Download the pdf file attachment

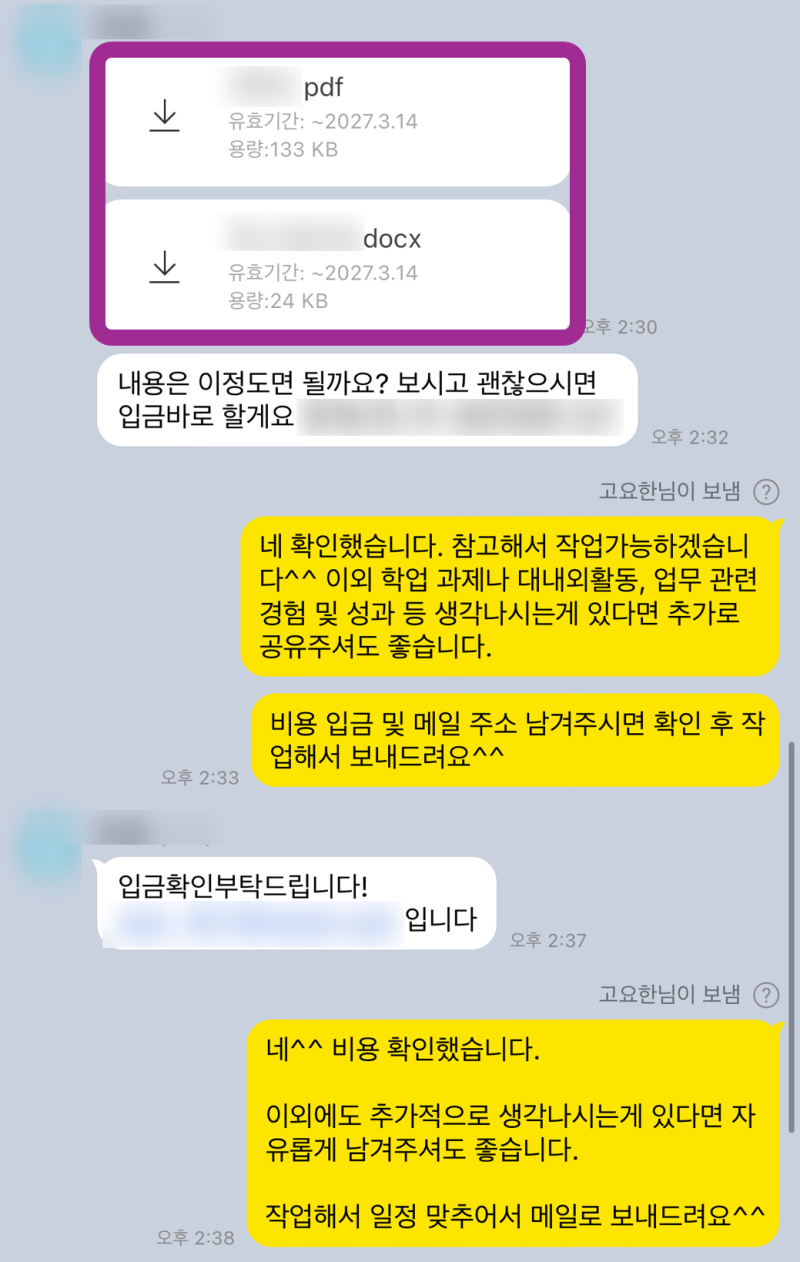click(164, 117)
